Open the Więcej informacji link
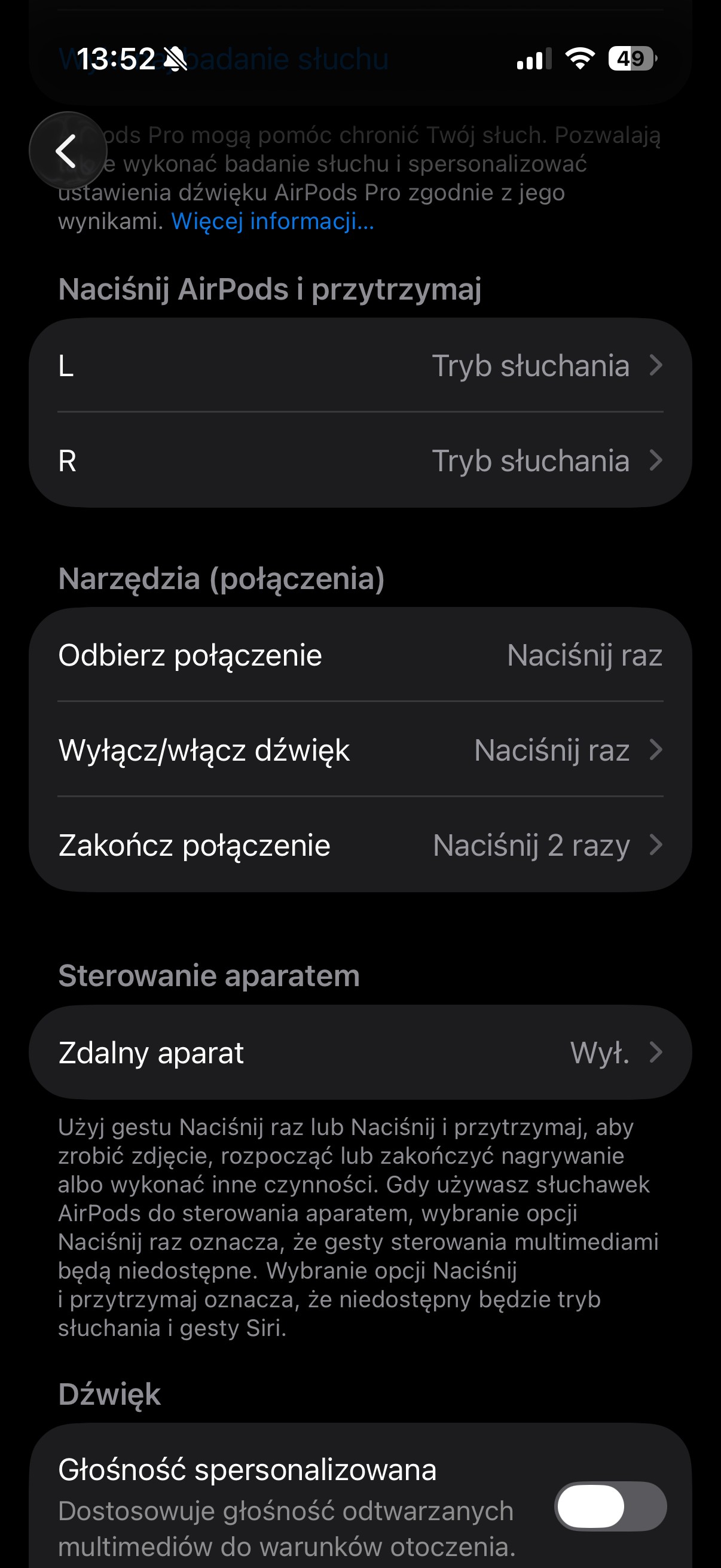The width and height of the screenshot is (721, 1568). [273, 221]
